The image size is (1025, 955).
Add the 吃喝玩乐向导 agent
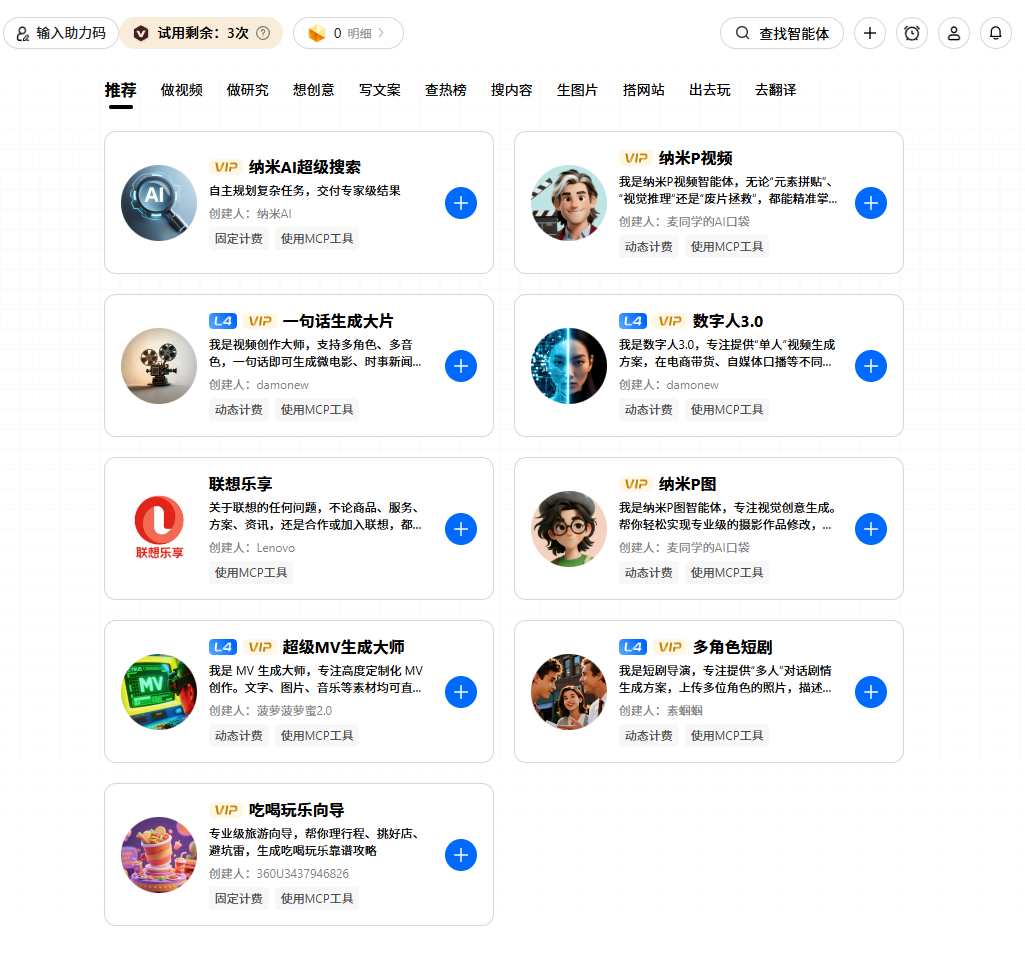pos(461,855)
